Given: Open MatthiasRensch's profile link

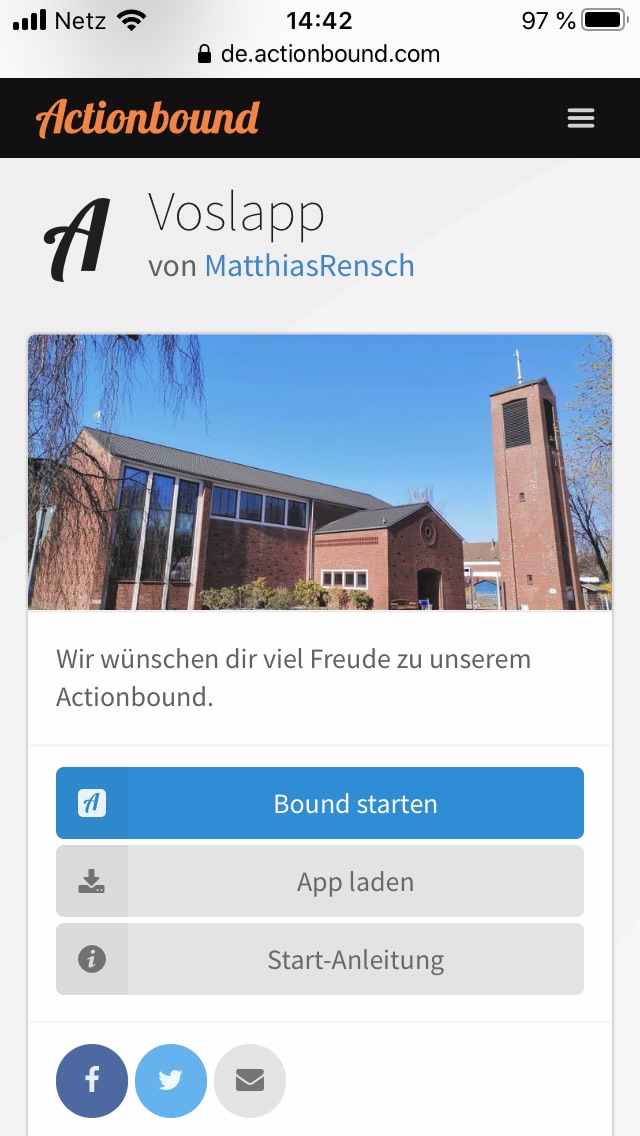Looking at the screenshot, I should click(309, 266).
